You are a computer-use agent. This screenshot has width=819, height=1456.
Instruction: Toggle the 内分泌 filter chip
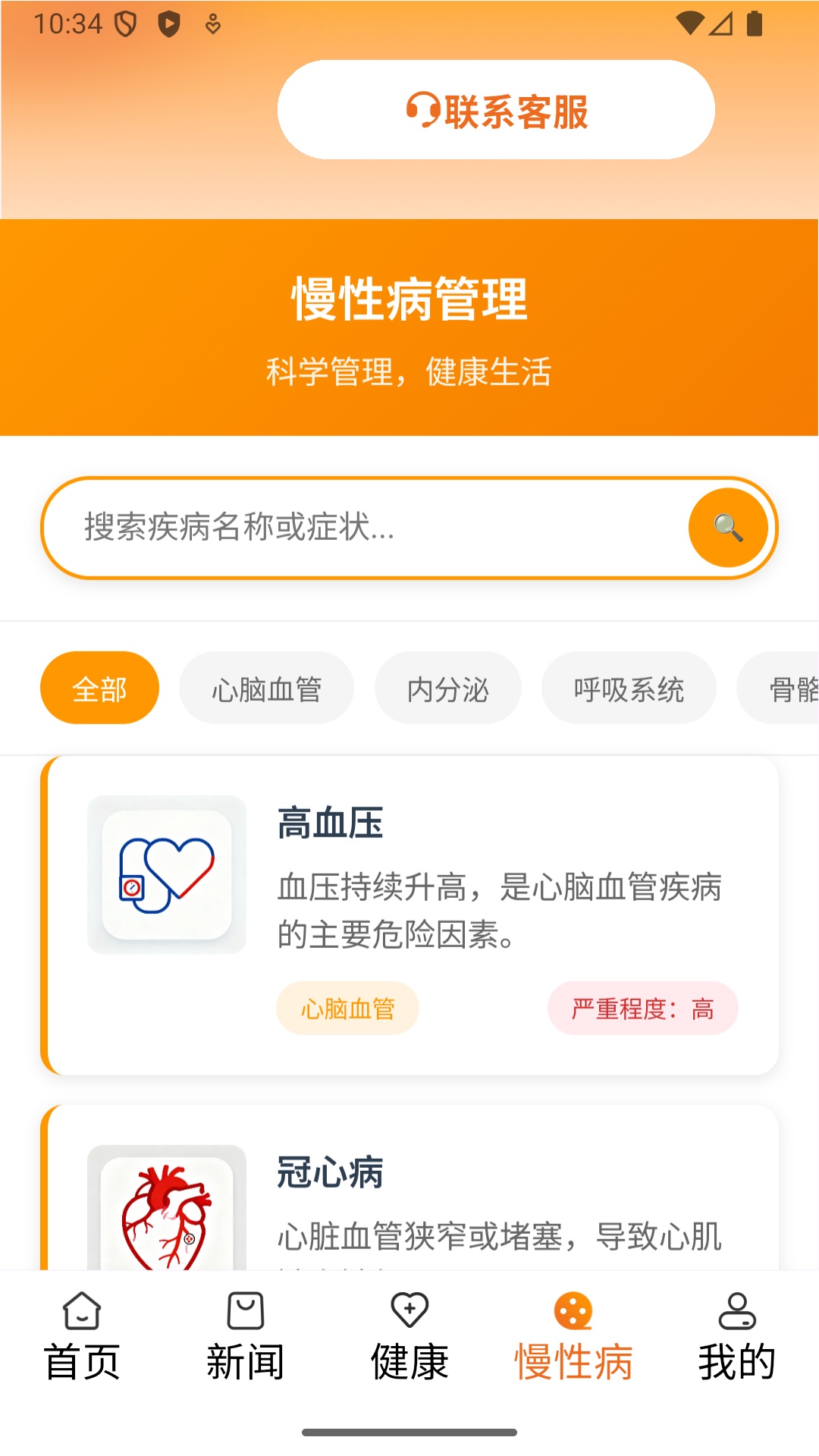(447, 687)
